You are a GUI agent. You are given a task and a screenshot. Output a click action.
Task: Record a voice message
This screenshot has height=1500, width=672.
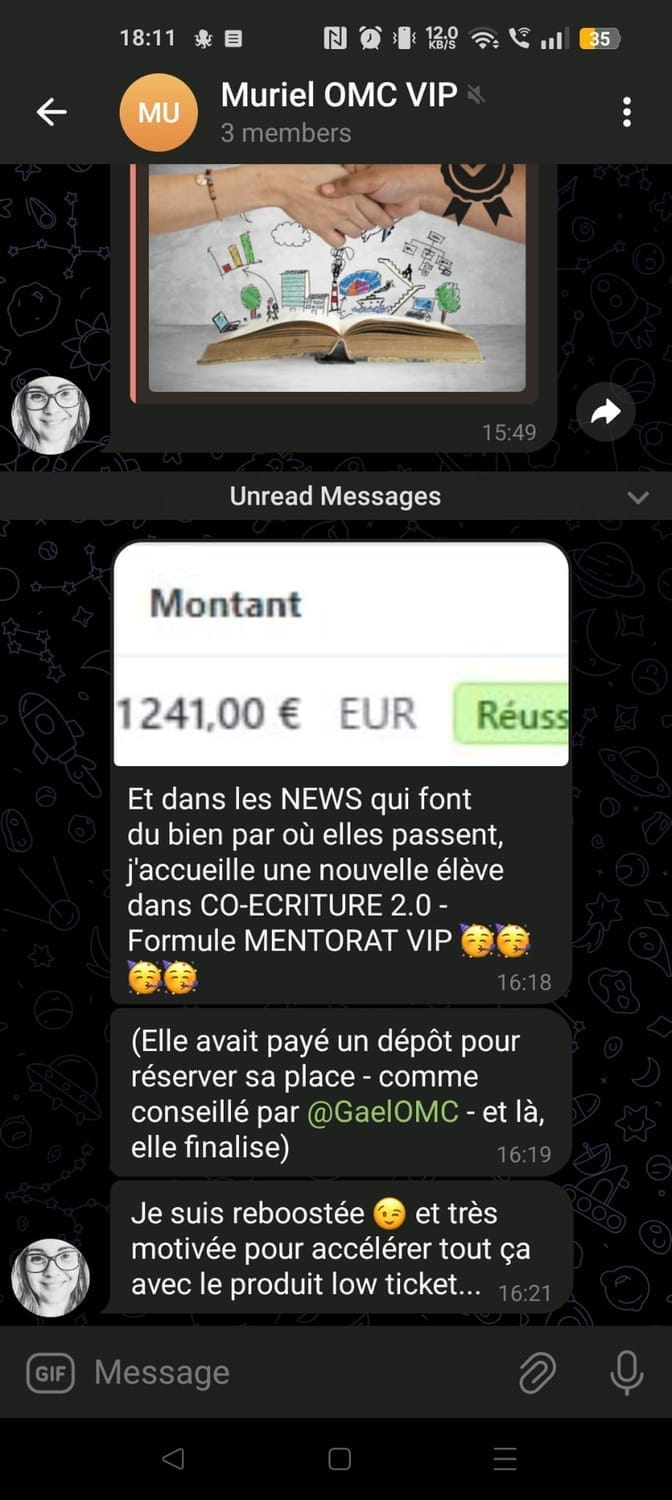[627, 1373]
